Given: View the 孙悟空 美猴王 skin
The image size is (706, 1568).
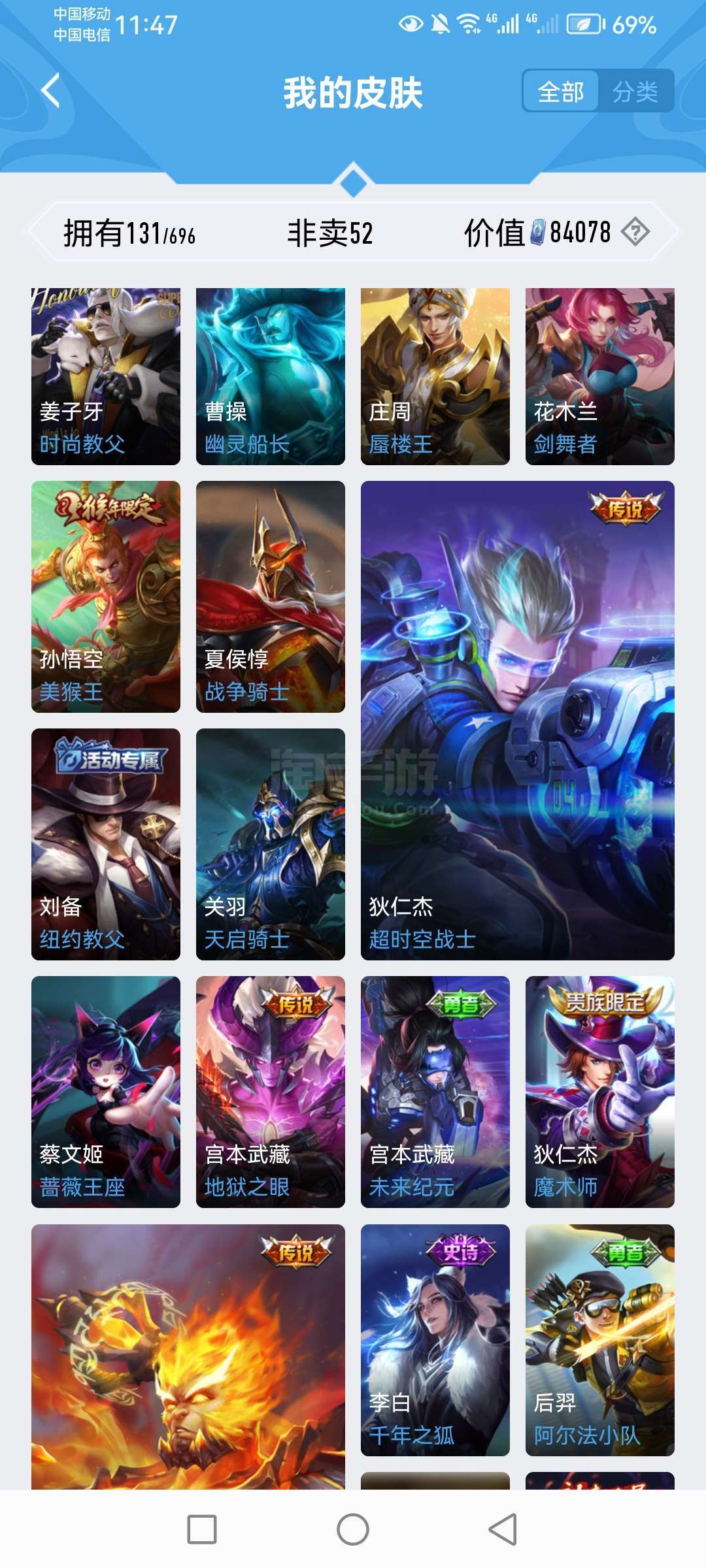Looking at the screenshot, I should [x=106, y=596].
